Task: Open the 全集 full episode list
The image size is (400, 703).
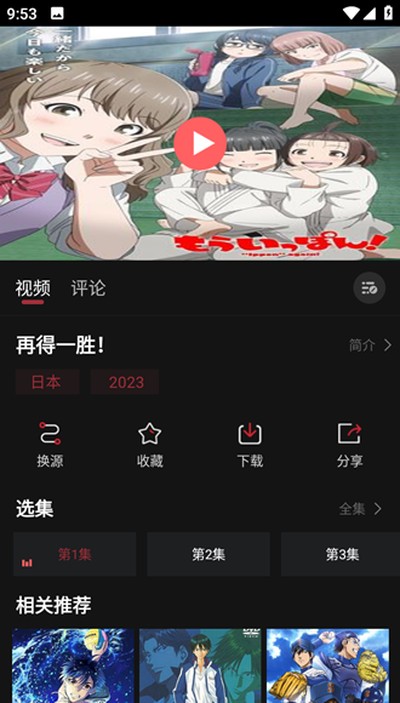Action: point(361,509)
